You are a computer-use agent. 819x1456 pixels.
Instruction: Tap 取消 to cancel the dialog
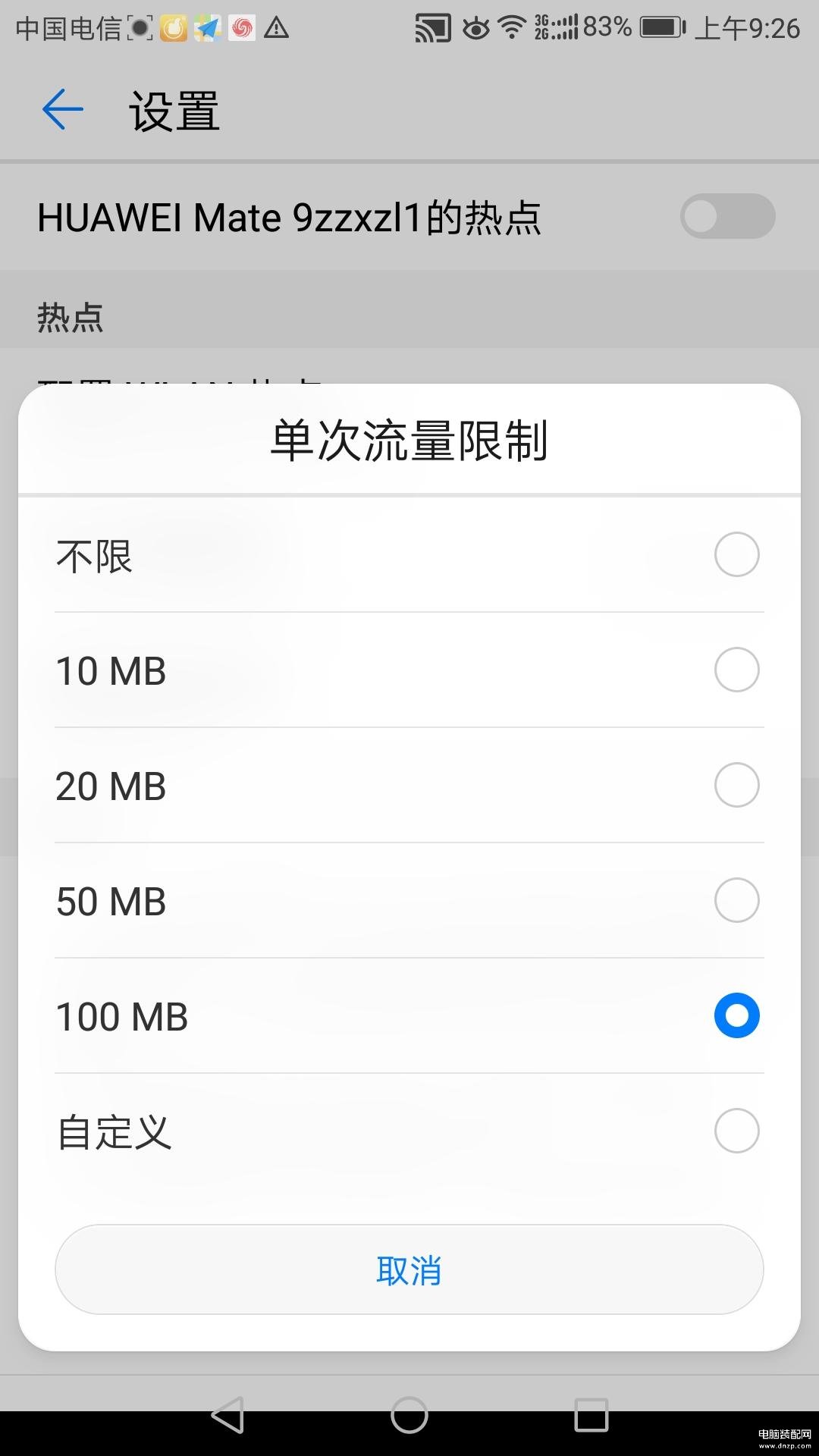coord(409,1269)
